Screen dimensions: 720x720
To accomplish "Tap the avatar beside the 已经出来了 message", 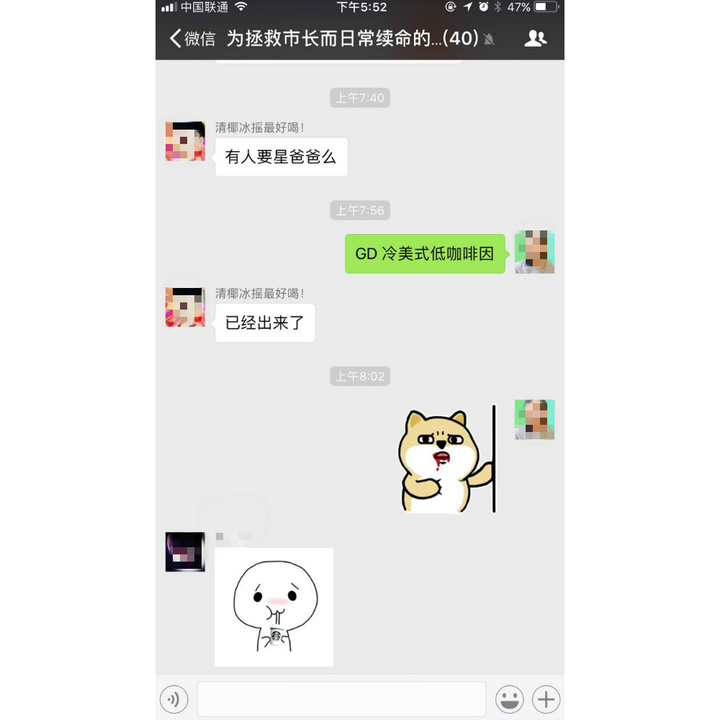I will tap(185, 308).
